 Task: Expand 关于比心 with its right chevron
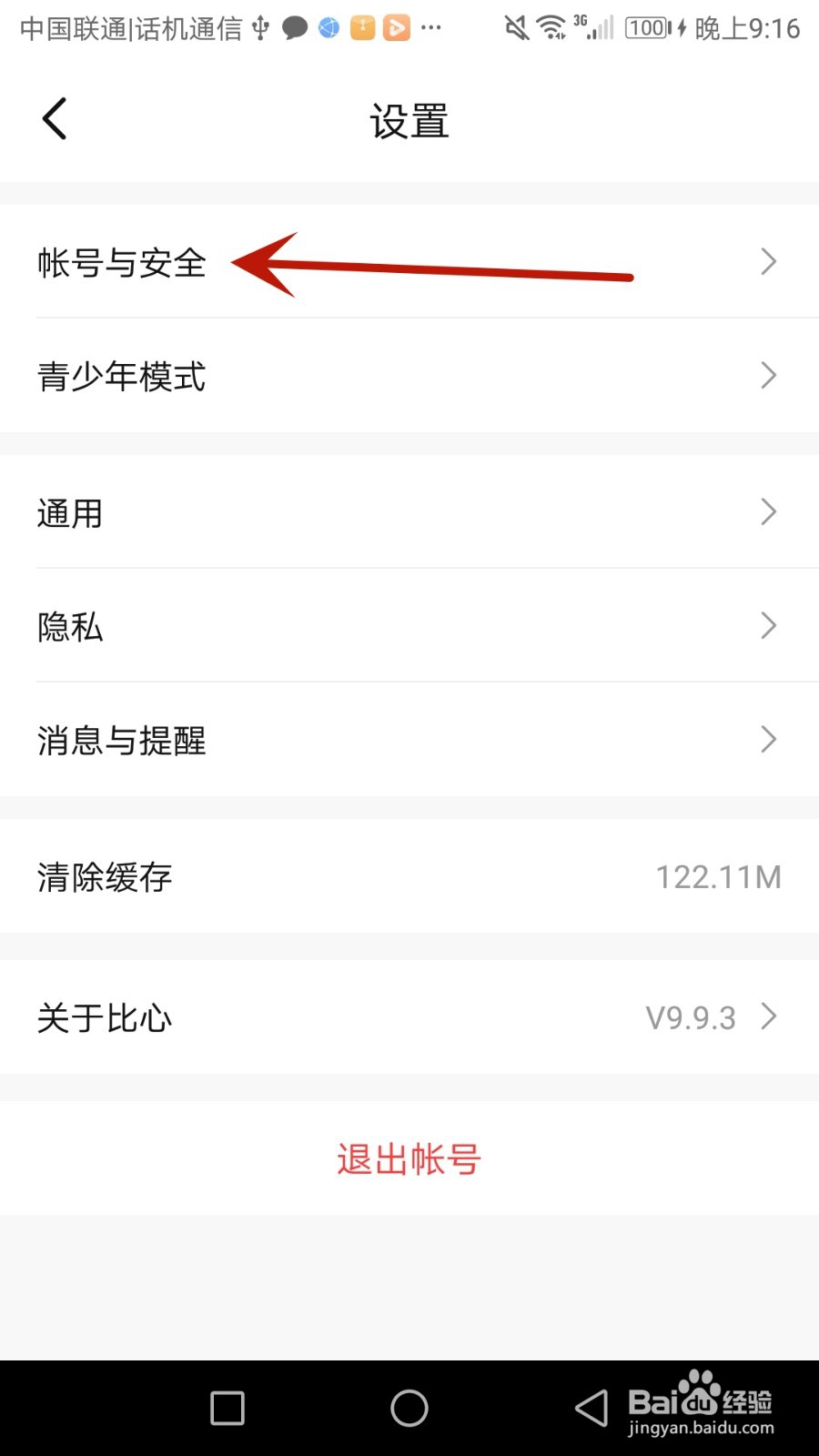click(769, 1016)
